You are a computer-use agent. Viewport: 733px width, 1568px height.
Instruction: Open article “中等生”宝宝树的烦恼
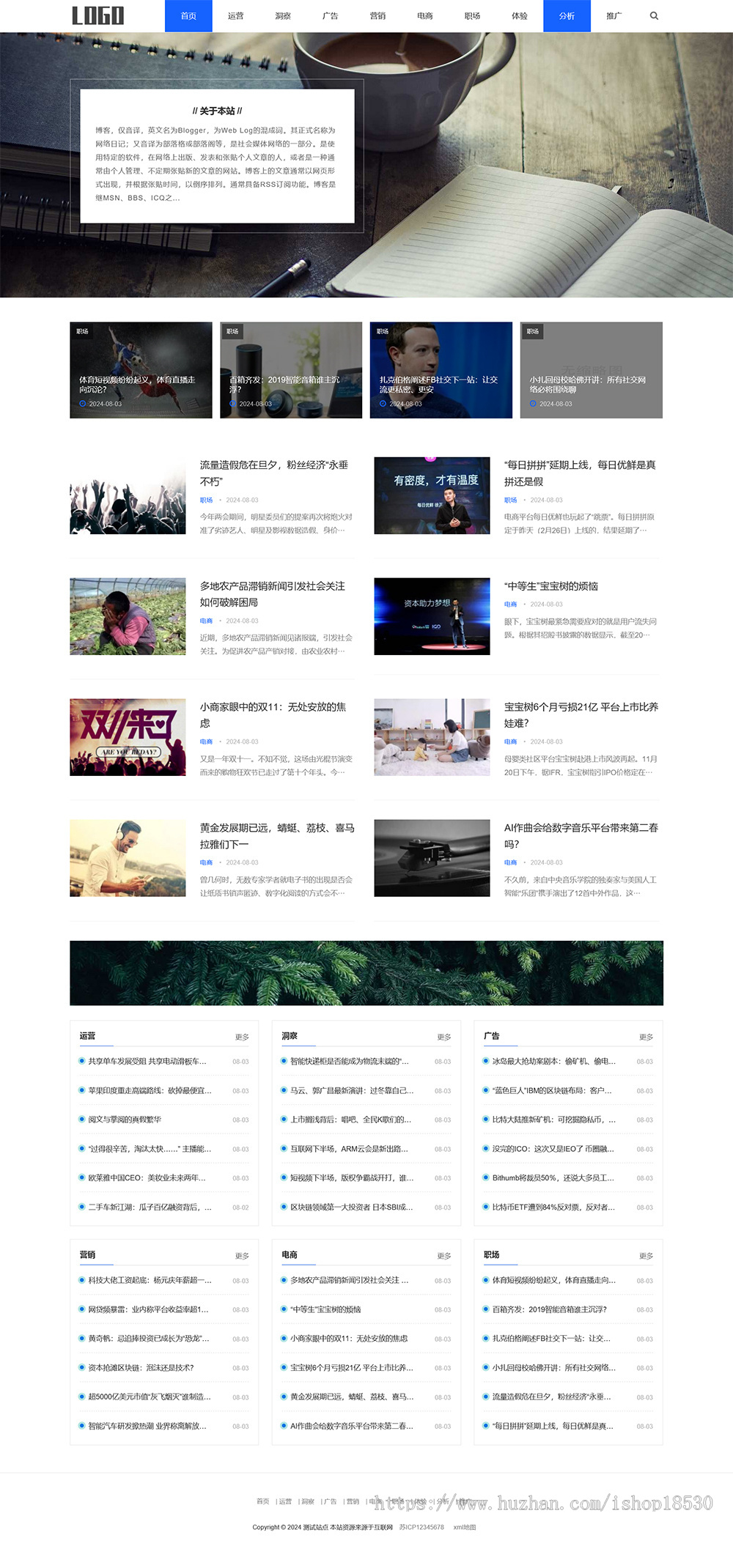551,586
